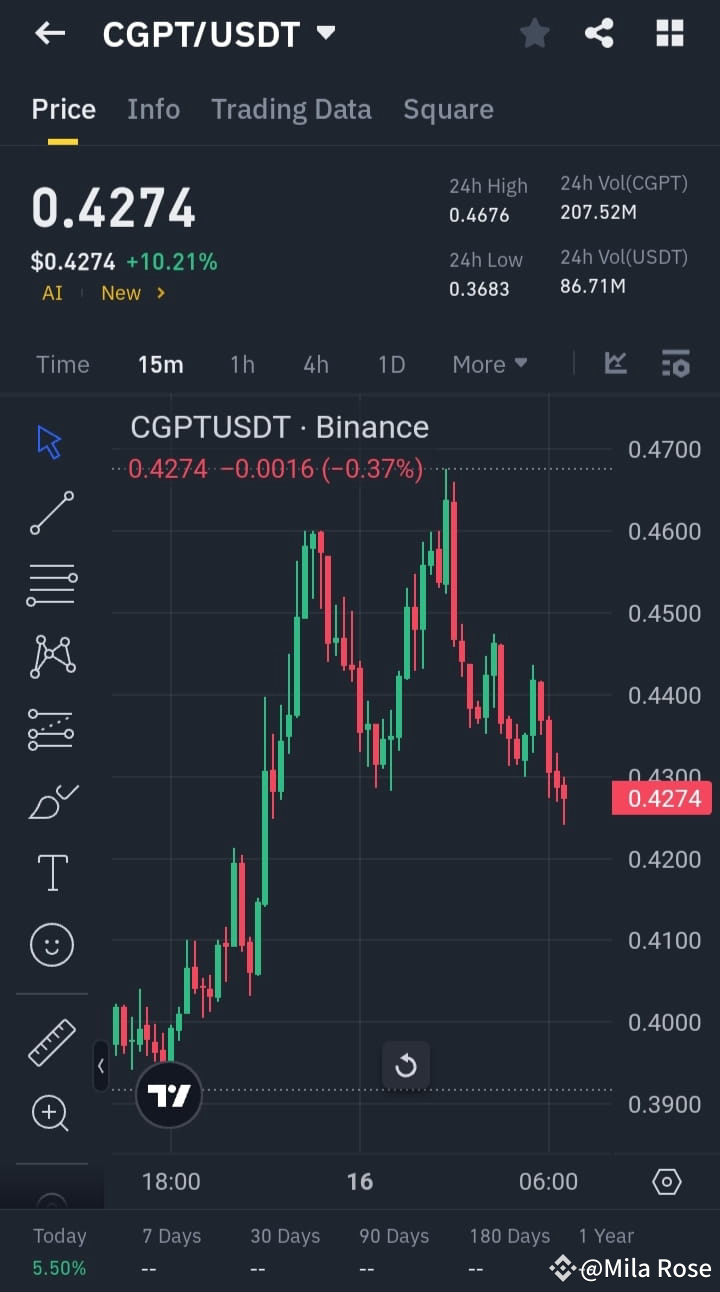The width and height of the screenshot is (720, 1292).
Task: Select the text annotation tool
Action: [50, 872]
